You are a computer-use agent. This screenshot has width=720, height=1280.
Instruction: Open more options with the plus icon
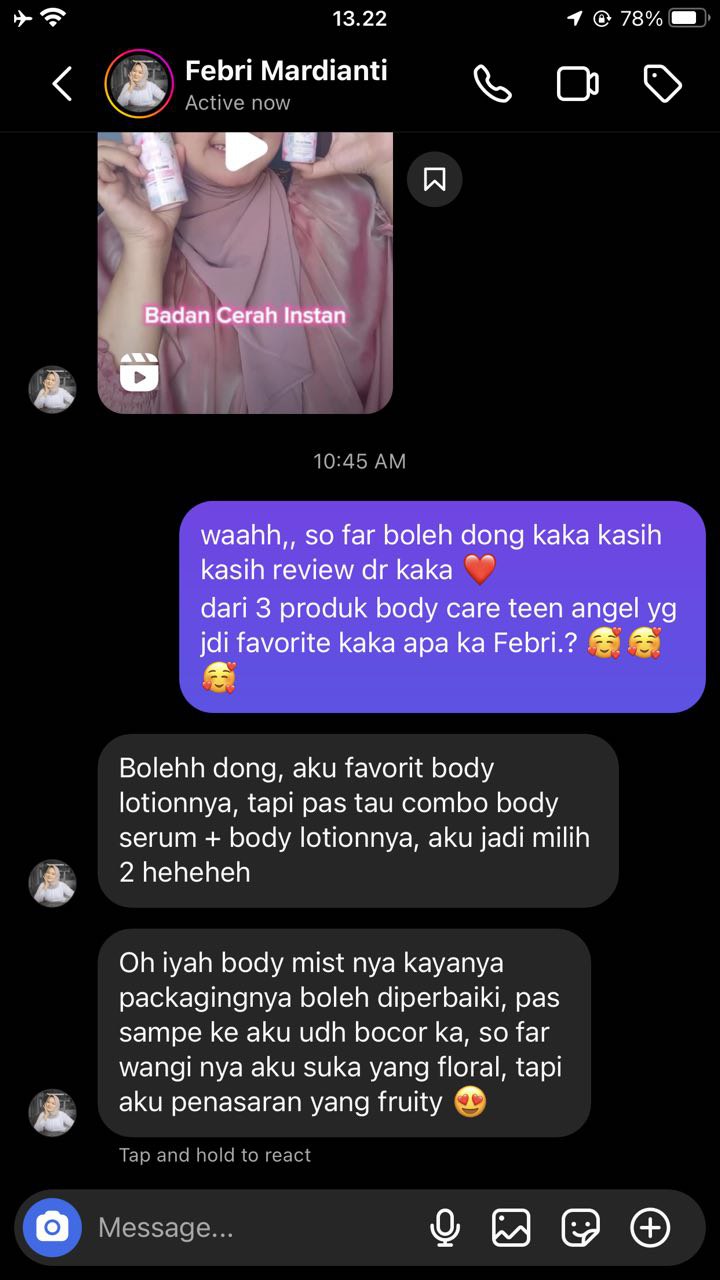pyautogui.click(x=650, y=1227)
